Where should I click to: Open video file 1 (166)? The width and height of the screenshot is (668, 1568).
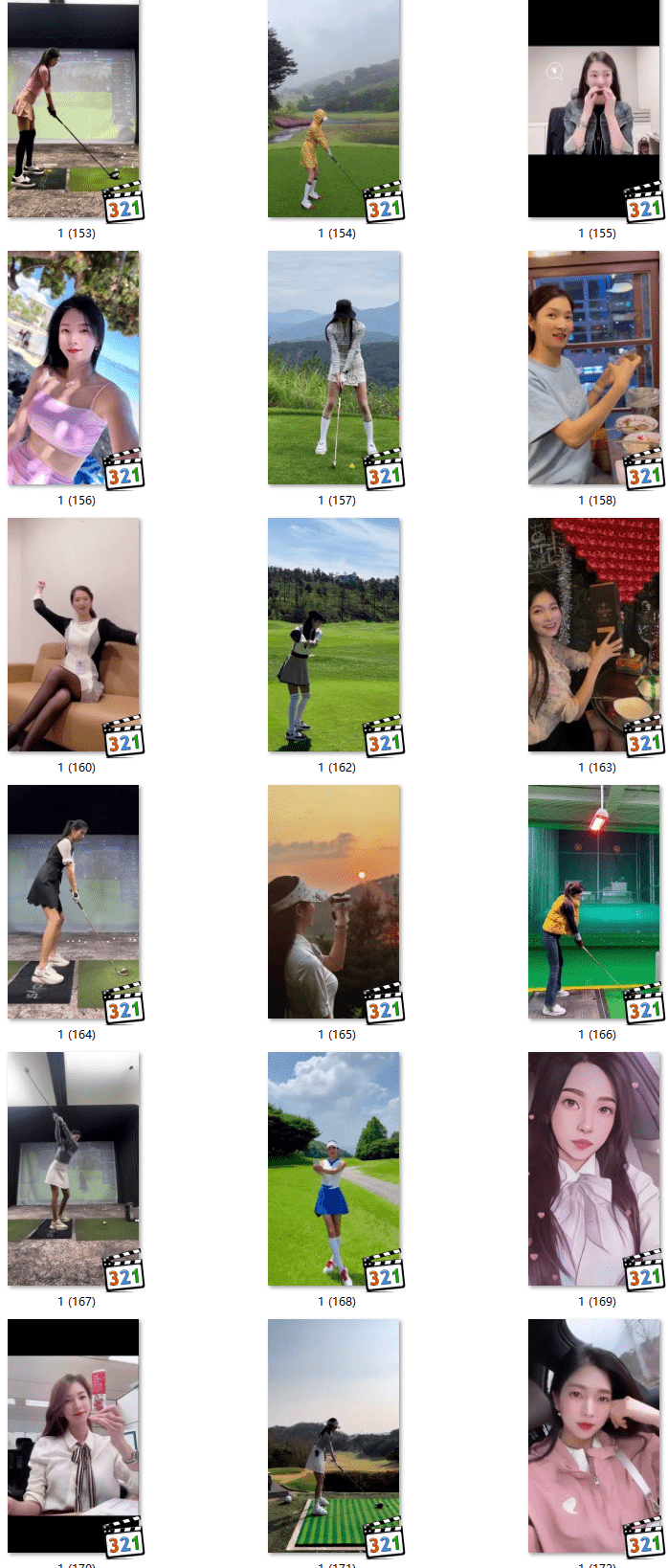594,902
